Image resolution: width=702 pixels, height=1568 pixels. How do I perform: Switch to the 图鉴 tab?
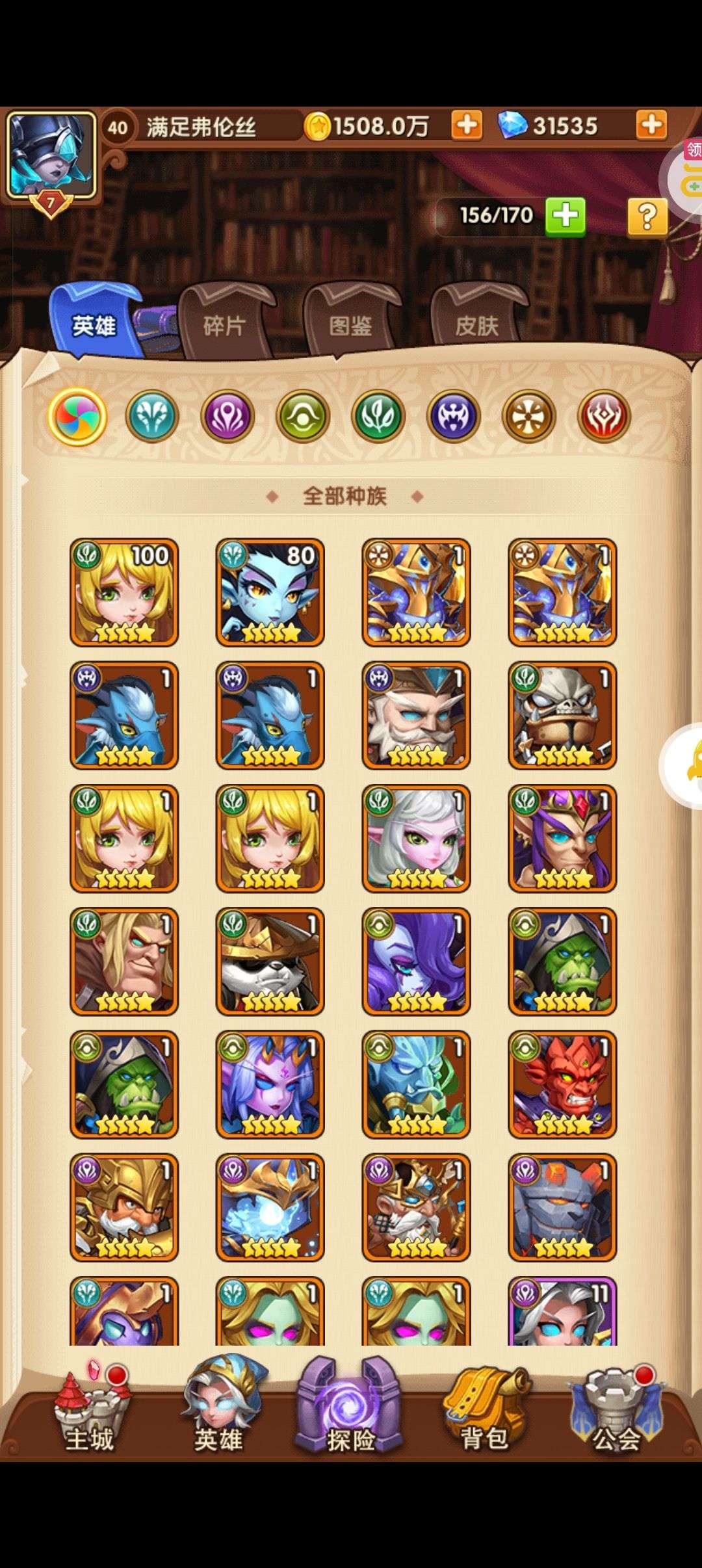click(x=350, y=324)
